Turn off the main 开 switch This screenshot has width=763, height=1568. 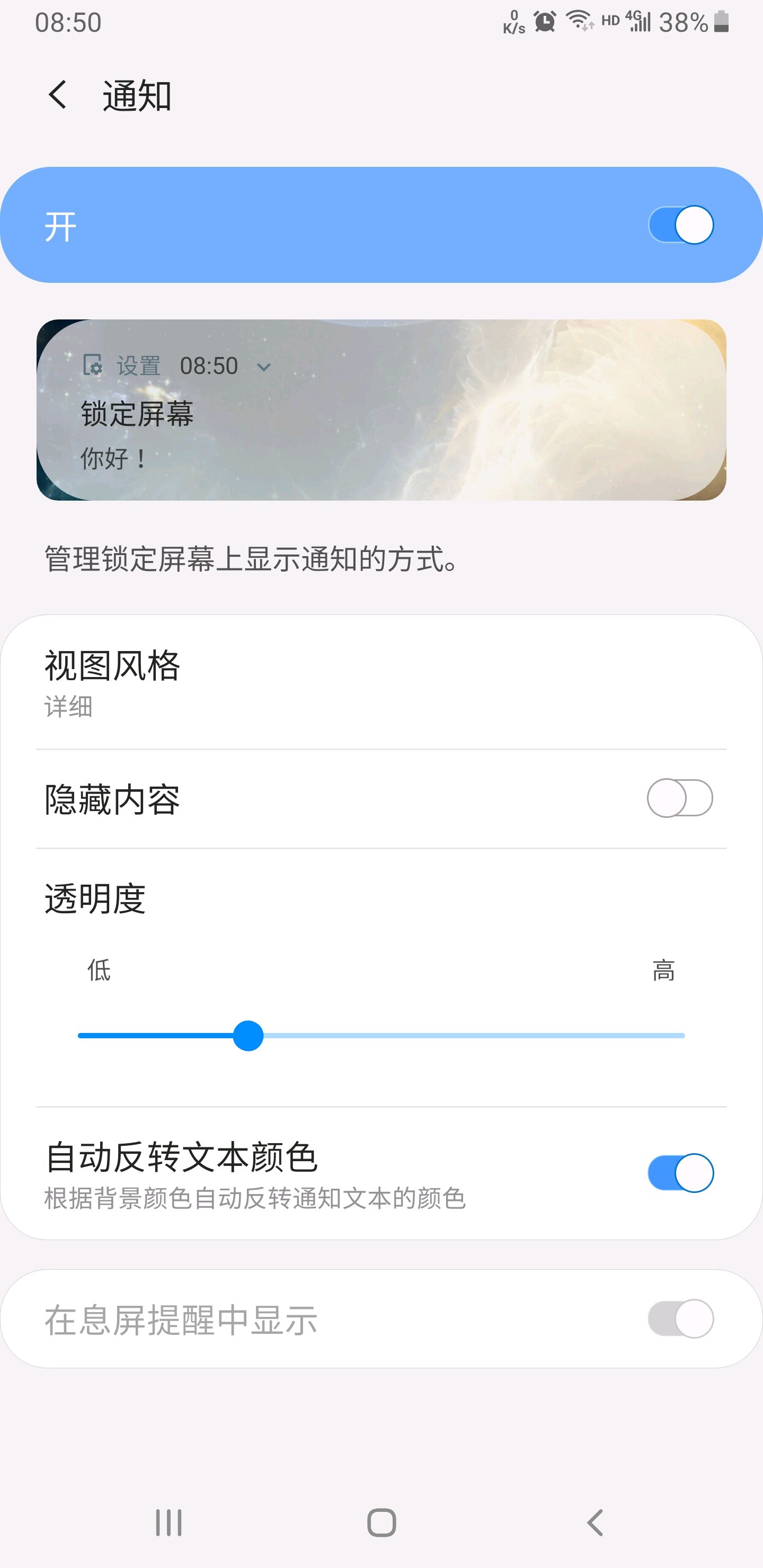tap(681, 225)
